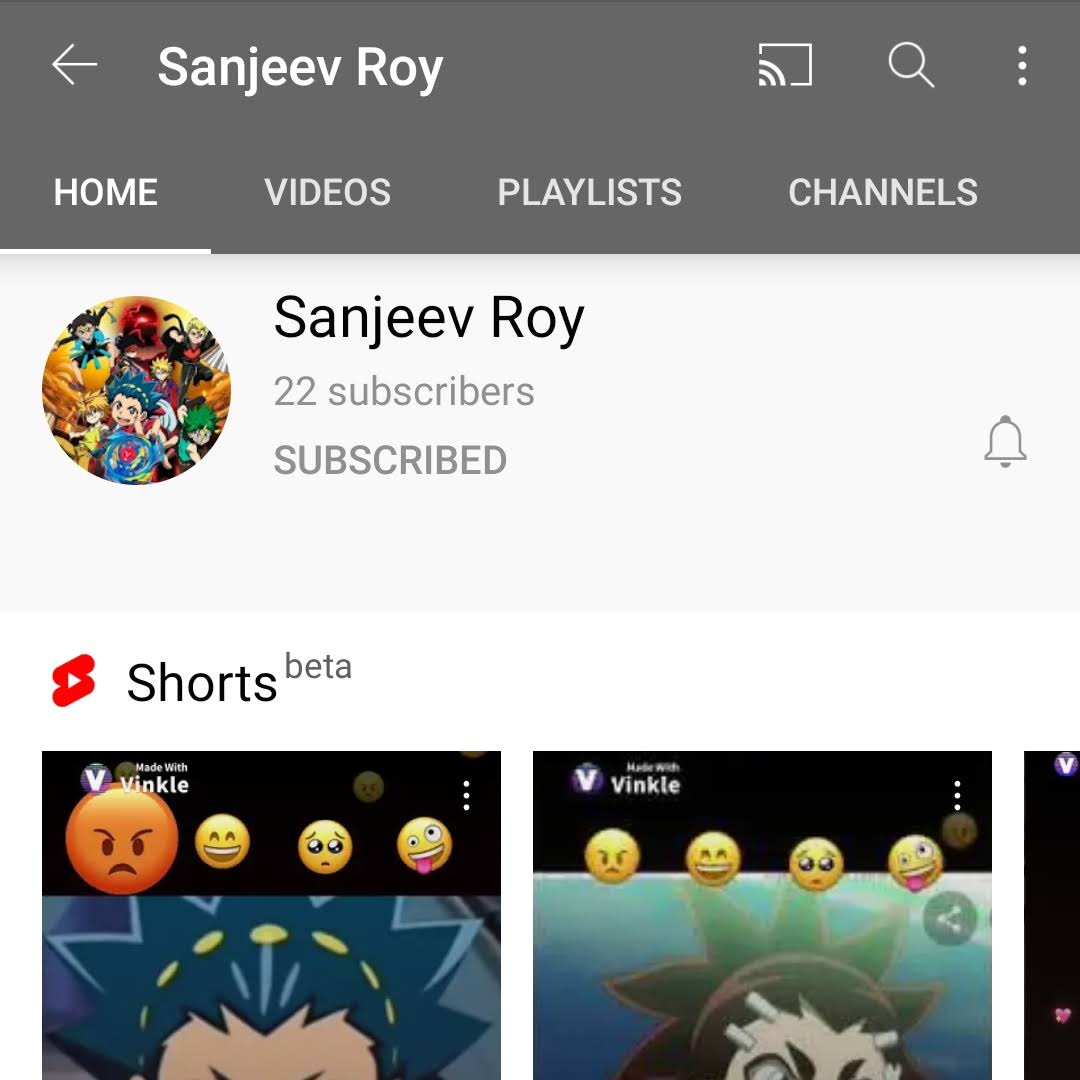The height and width of the screenshot is (1080, 1080).
Task: Open options menu on the first Short
Action: tap(466, 796)
